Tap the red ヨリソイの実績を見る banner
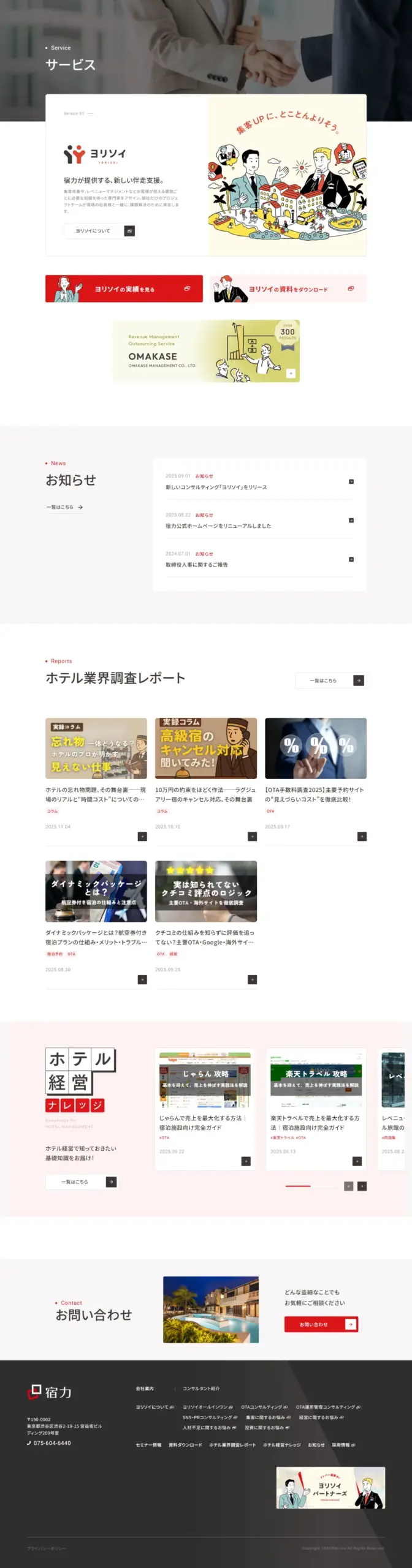The width and height of the screenshot is (412, 1568). pyautogui.click(x=124, y=288)
